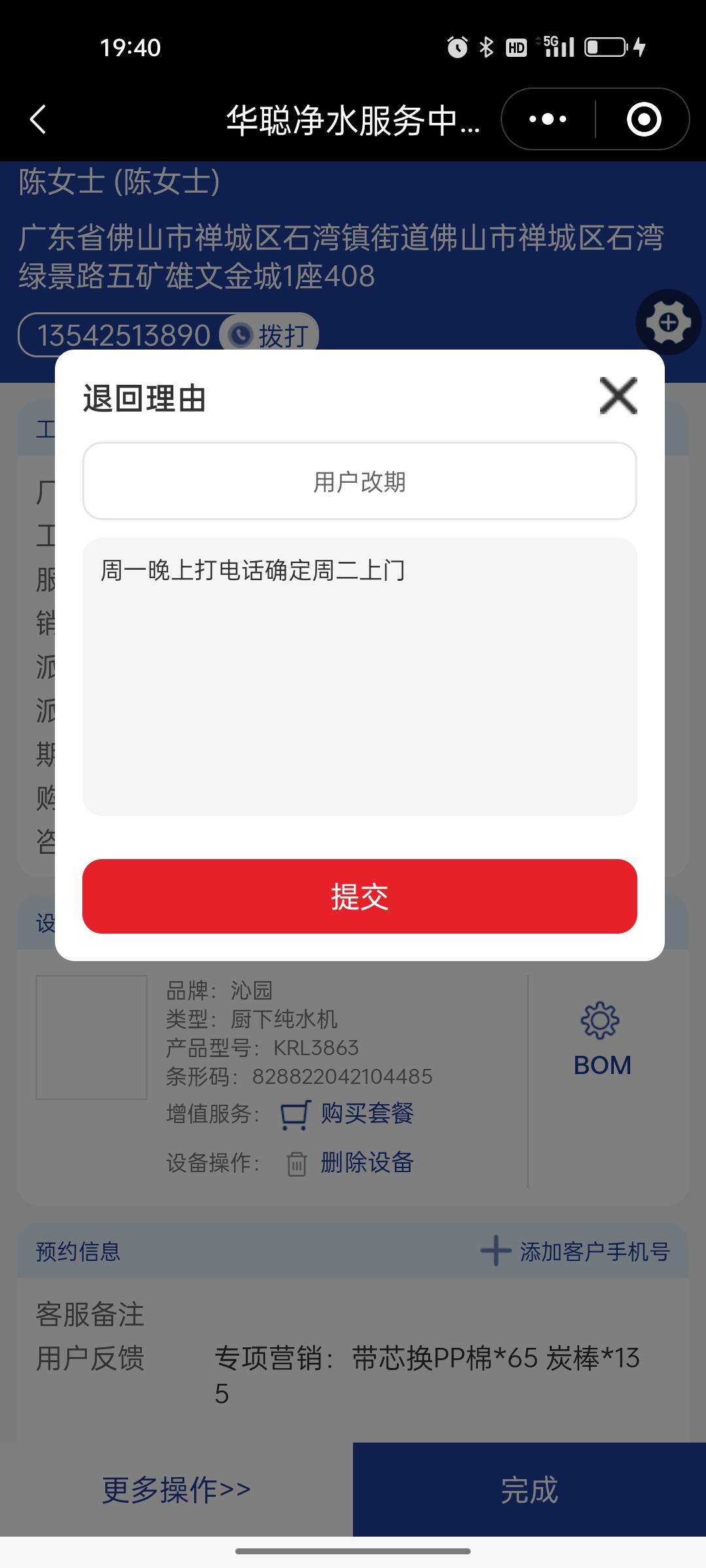This screenshot has height=1568, width=706.
Task: Go back from the service page
Action: click(x=39, y=120)
